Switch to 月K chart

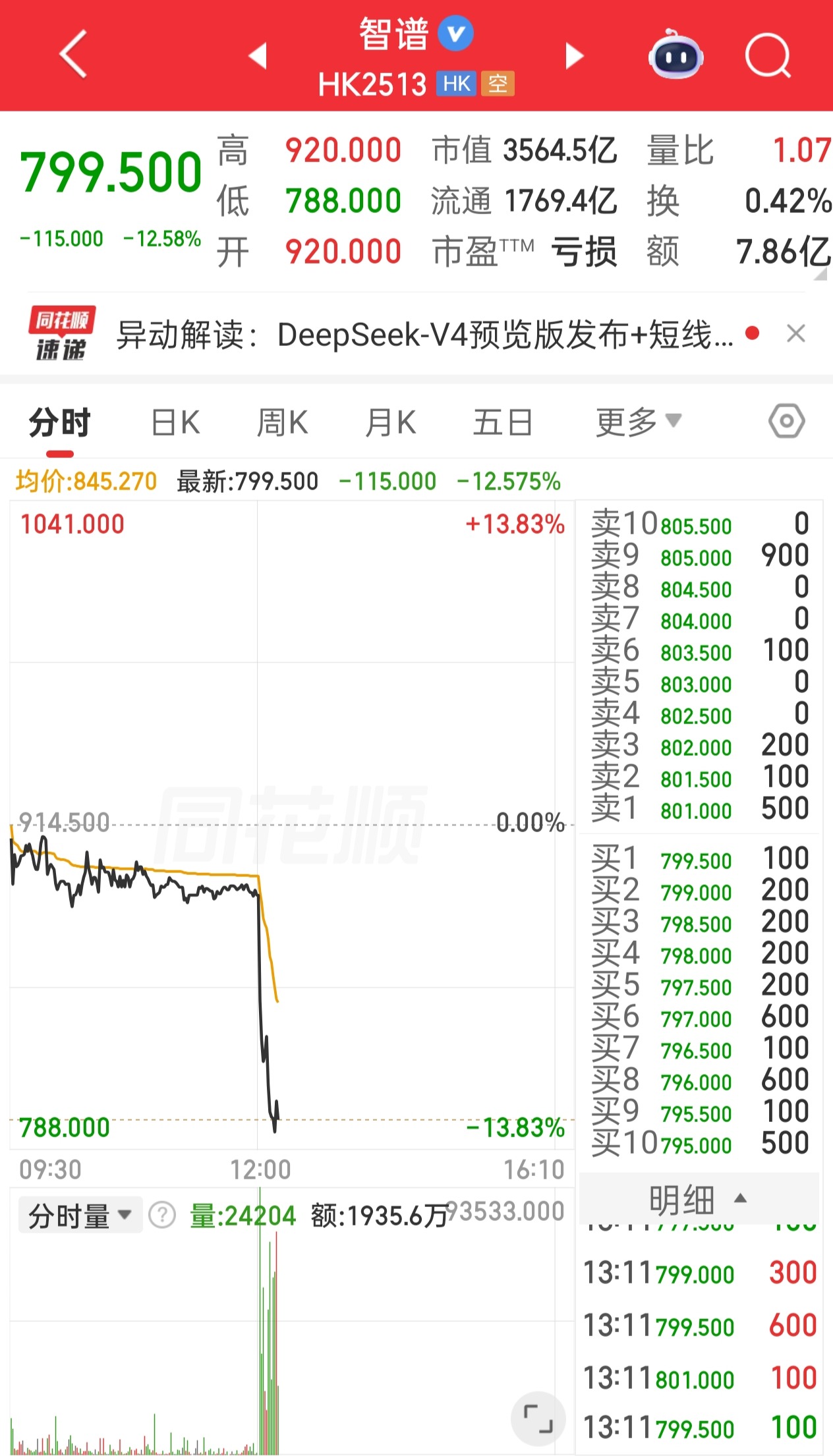tap(391, 422)
